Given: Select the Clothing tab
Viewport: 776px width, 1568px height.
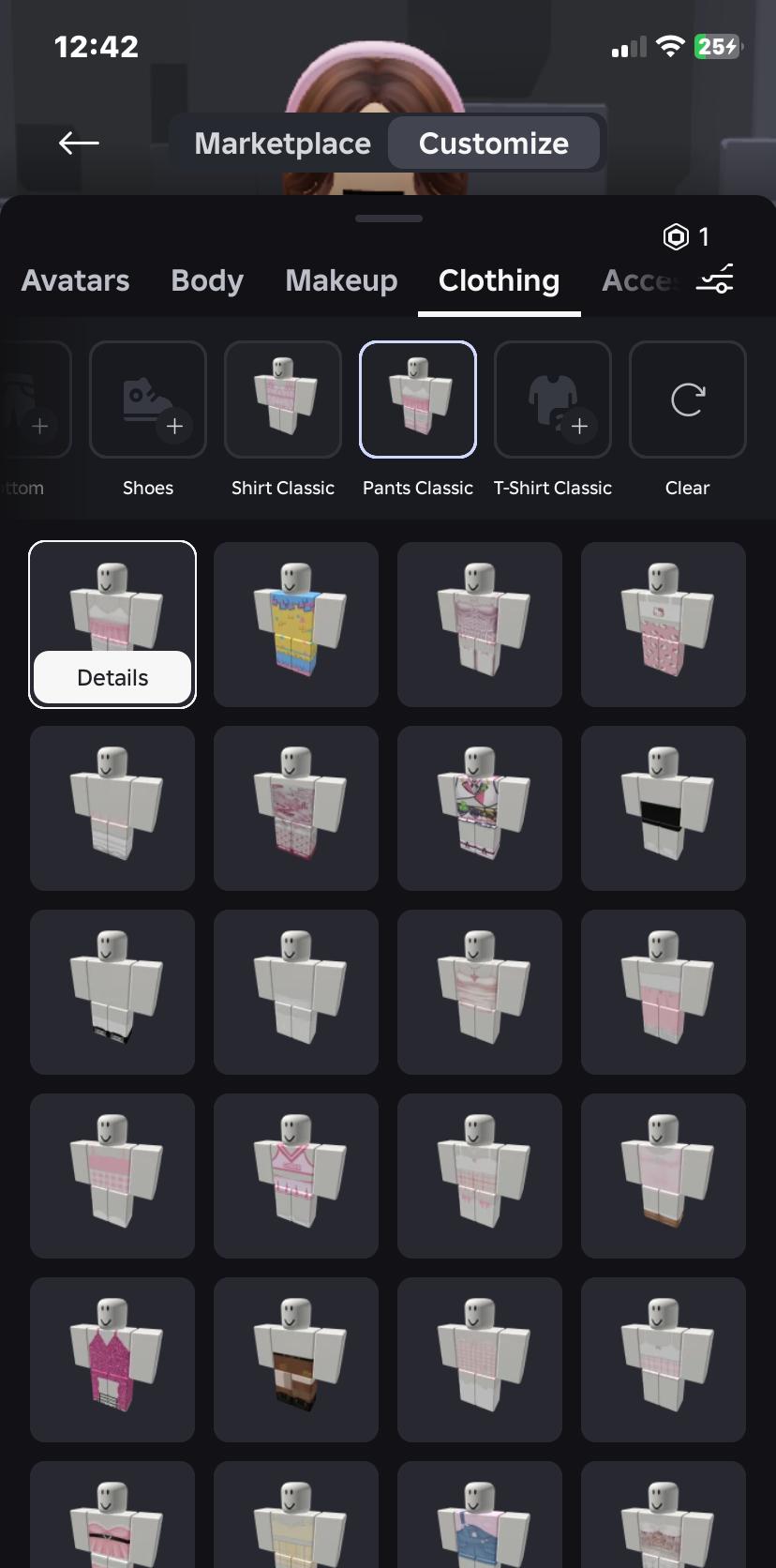Looking at the screenshot, I should (499, 280).
